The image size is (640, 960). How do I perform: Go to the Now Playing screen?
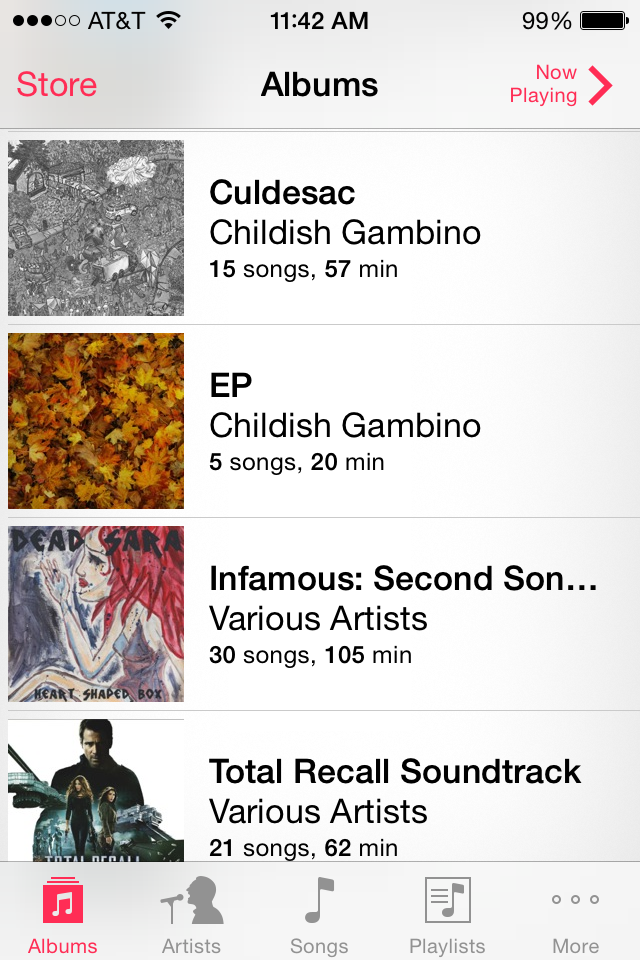point(560,85)
